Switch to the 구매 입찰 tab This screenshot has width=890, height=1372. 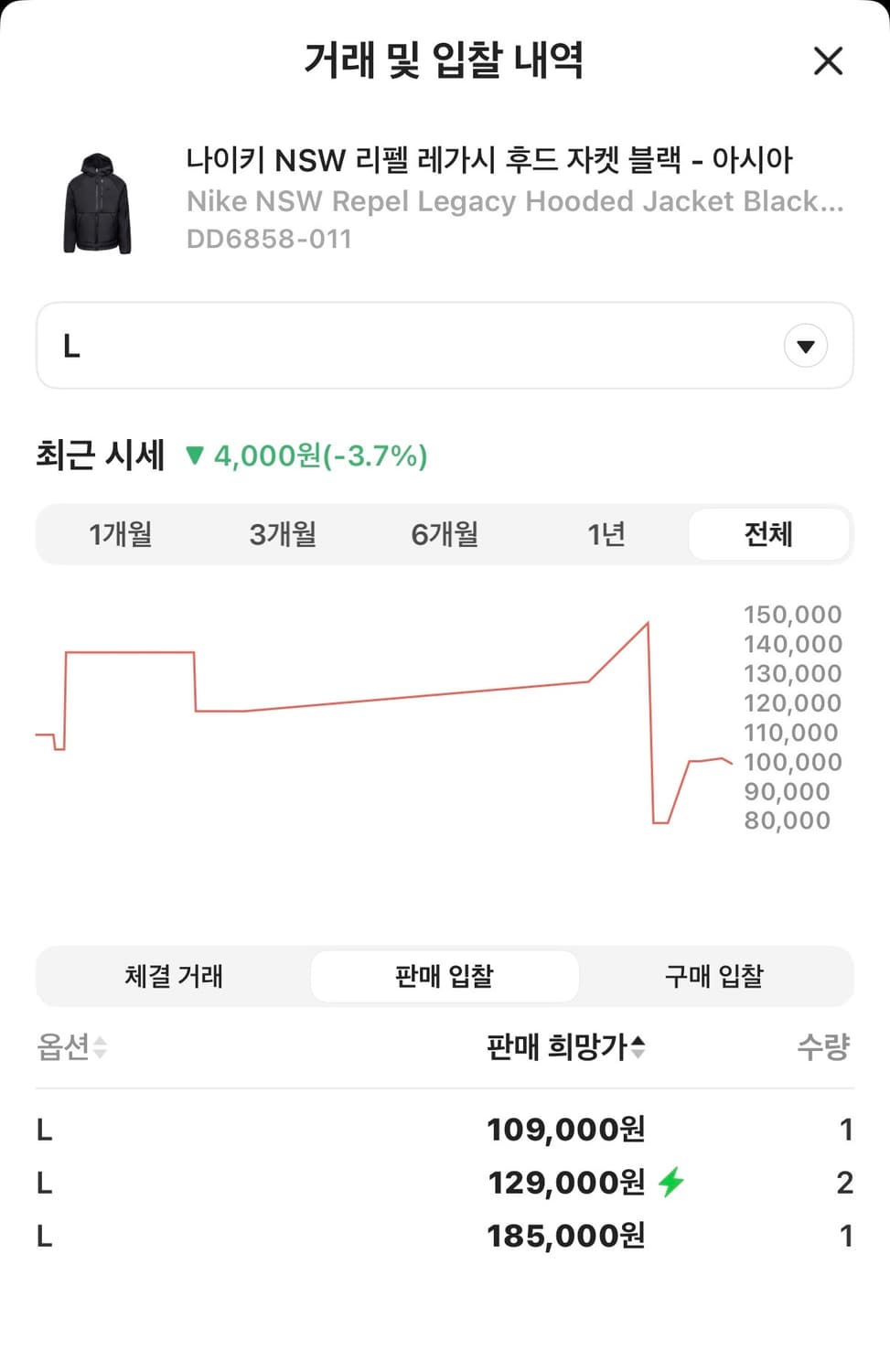(713, 976)
